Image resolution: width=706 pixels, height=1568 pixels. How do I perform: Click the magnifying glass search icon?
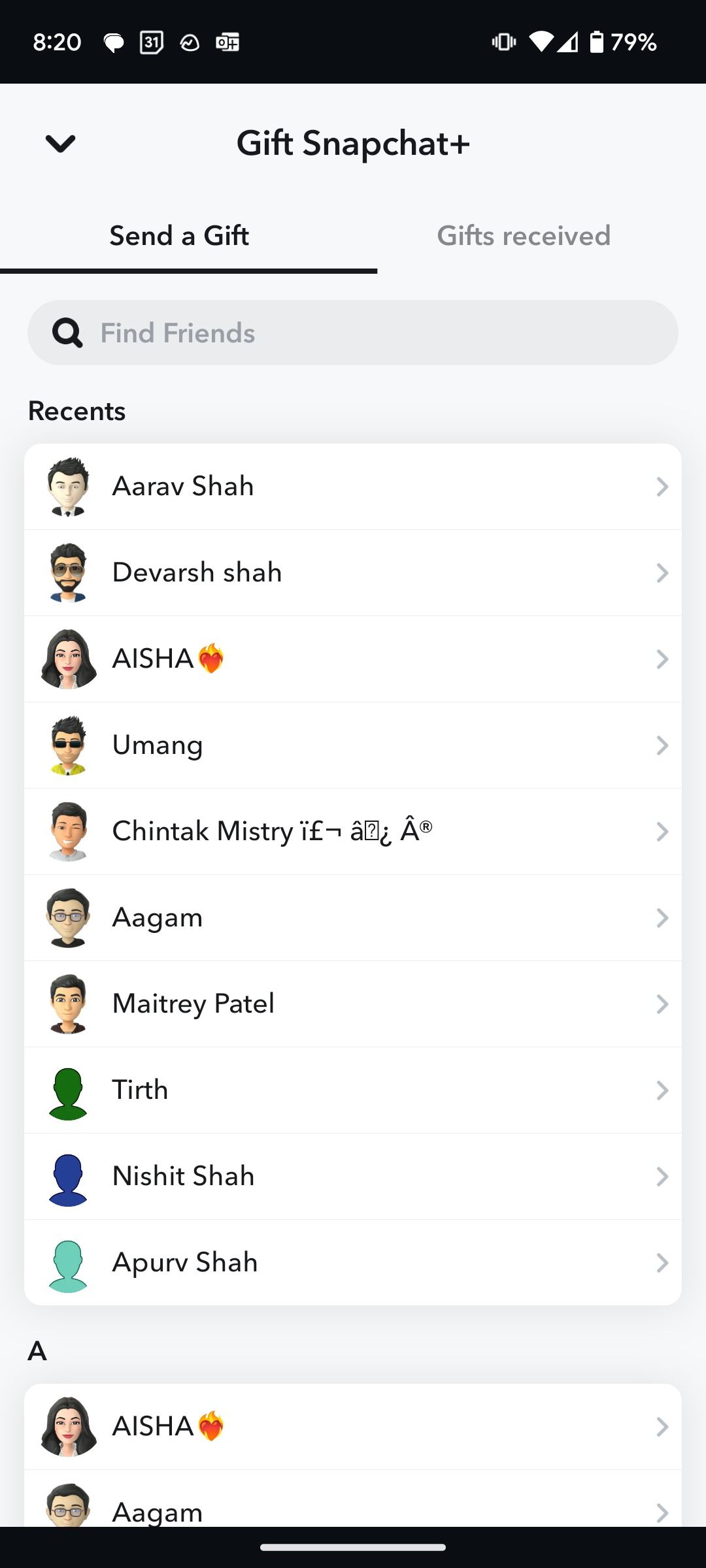pos(67,332)
